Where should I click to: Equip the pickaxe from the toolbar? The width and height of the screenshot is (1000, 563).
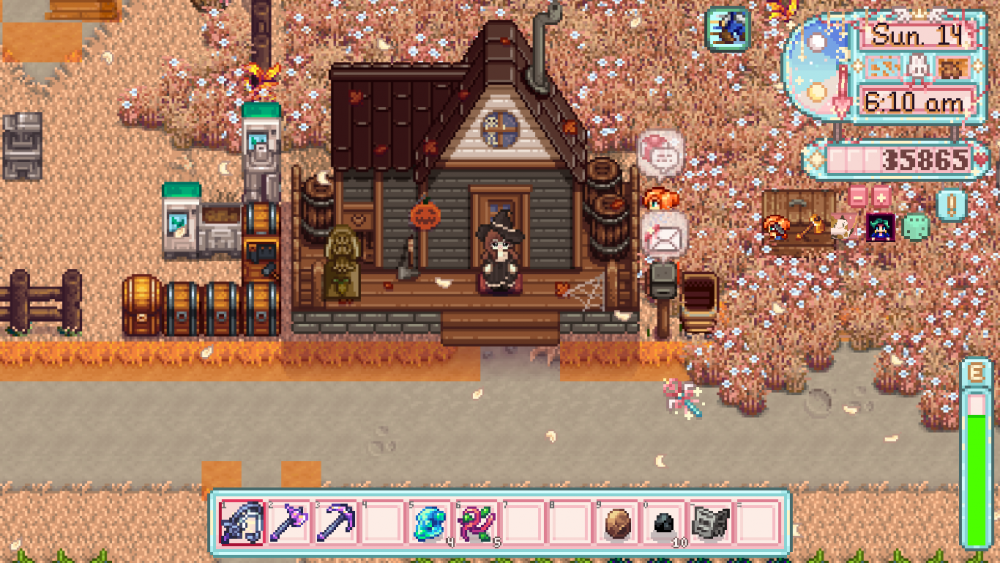pyautogui.click(x=335, y=523)
